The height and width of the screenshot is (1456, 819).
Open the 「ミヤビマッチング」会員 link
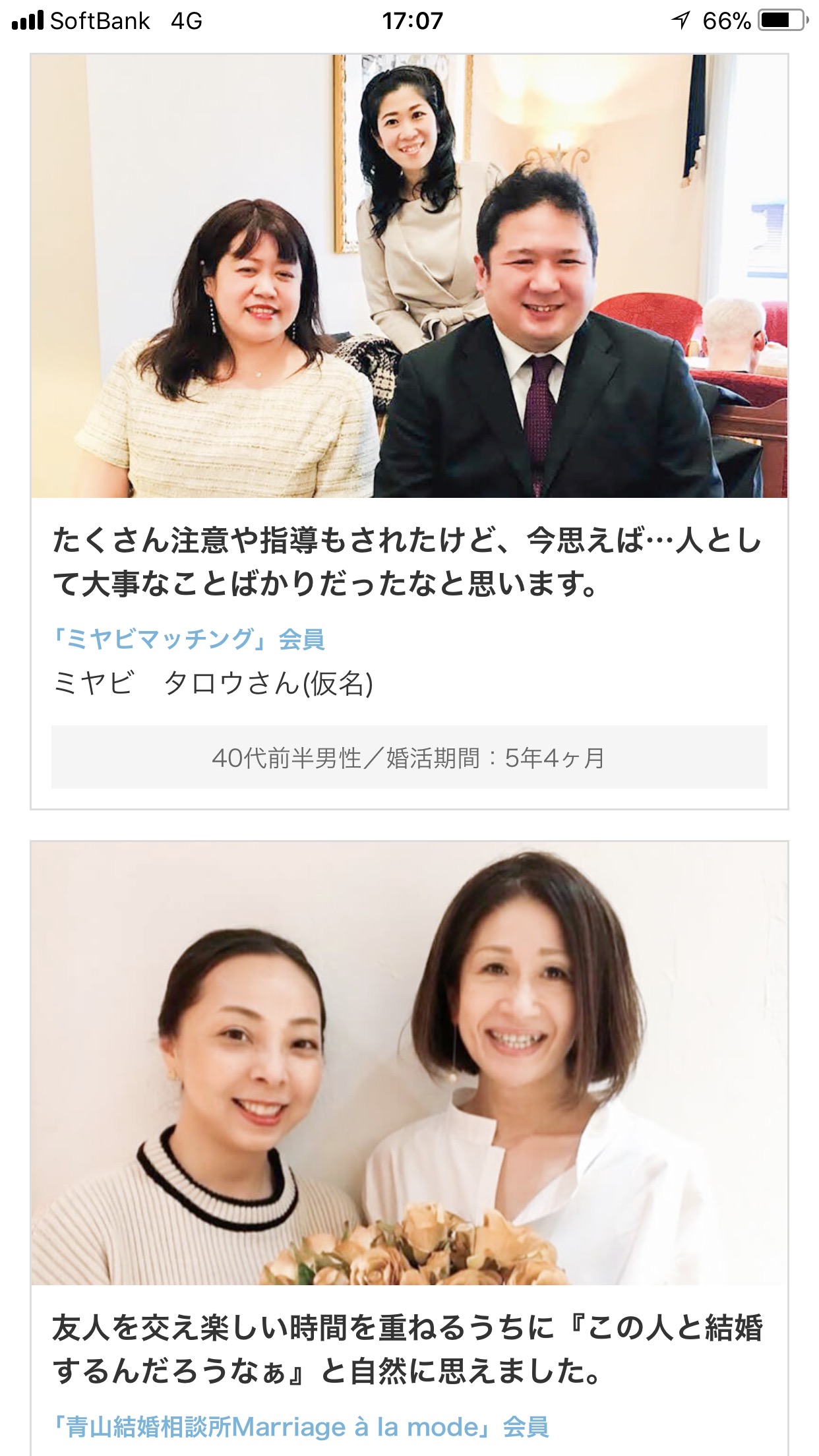tap(189, 639)
